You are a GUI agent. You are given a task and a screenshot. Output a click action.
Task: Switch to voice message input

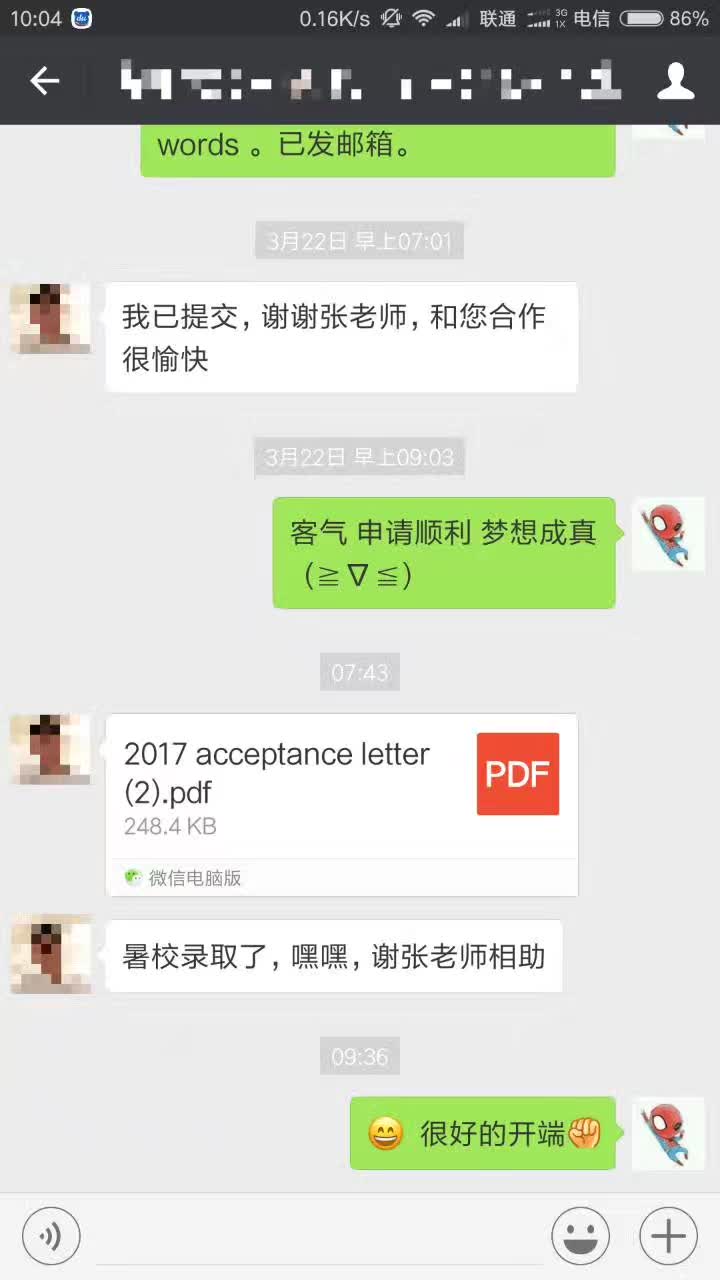pos(50,1236)
